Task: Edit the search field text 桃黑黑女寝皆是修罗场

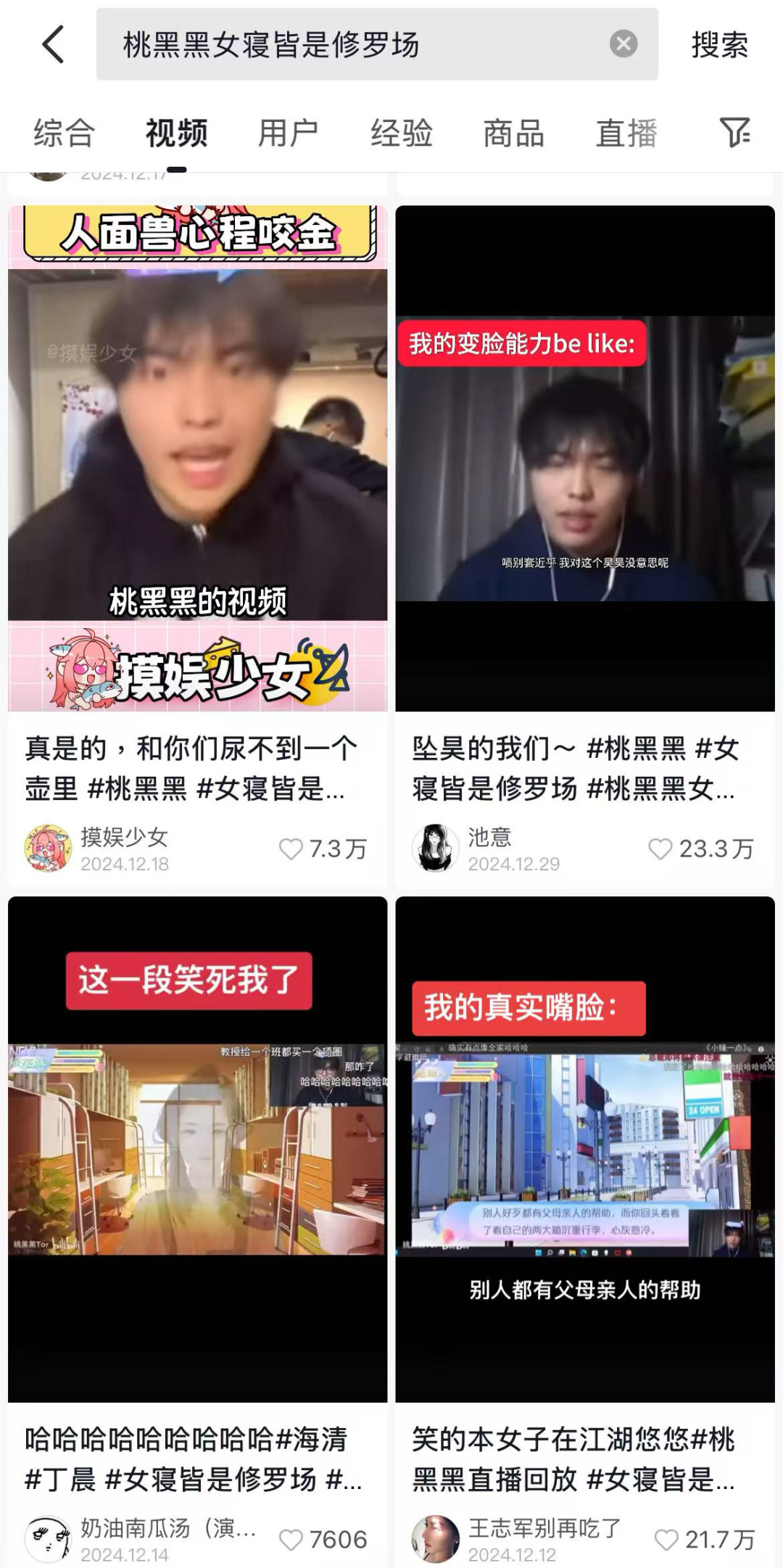Action: 348,44
